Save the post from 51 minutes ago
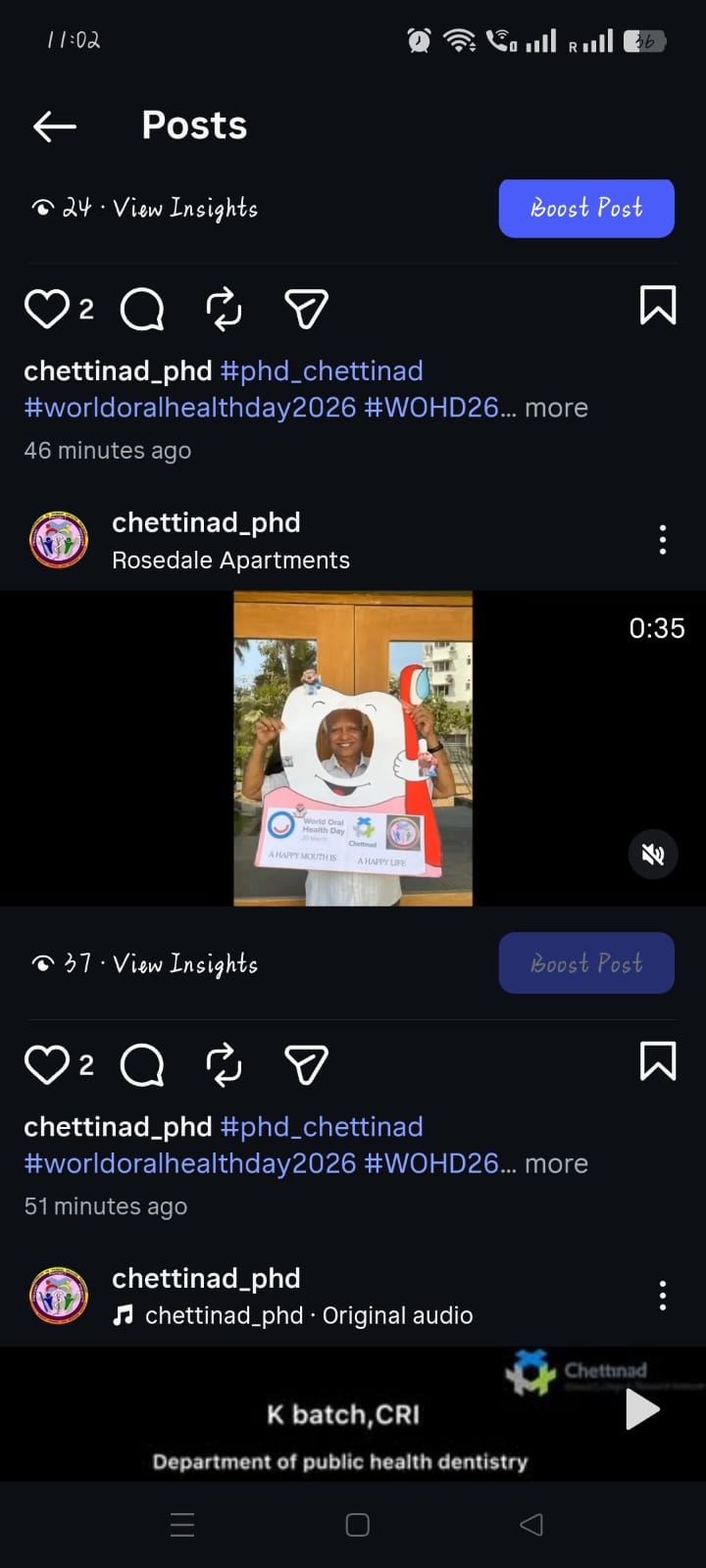The width and height of the screenshot is (706, 1568). (657, 1061)
